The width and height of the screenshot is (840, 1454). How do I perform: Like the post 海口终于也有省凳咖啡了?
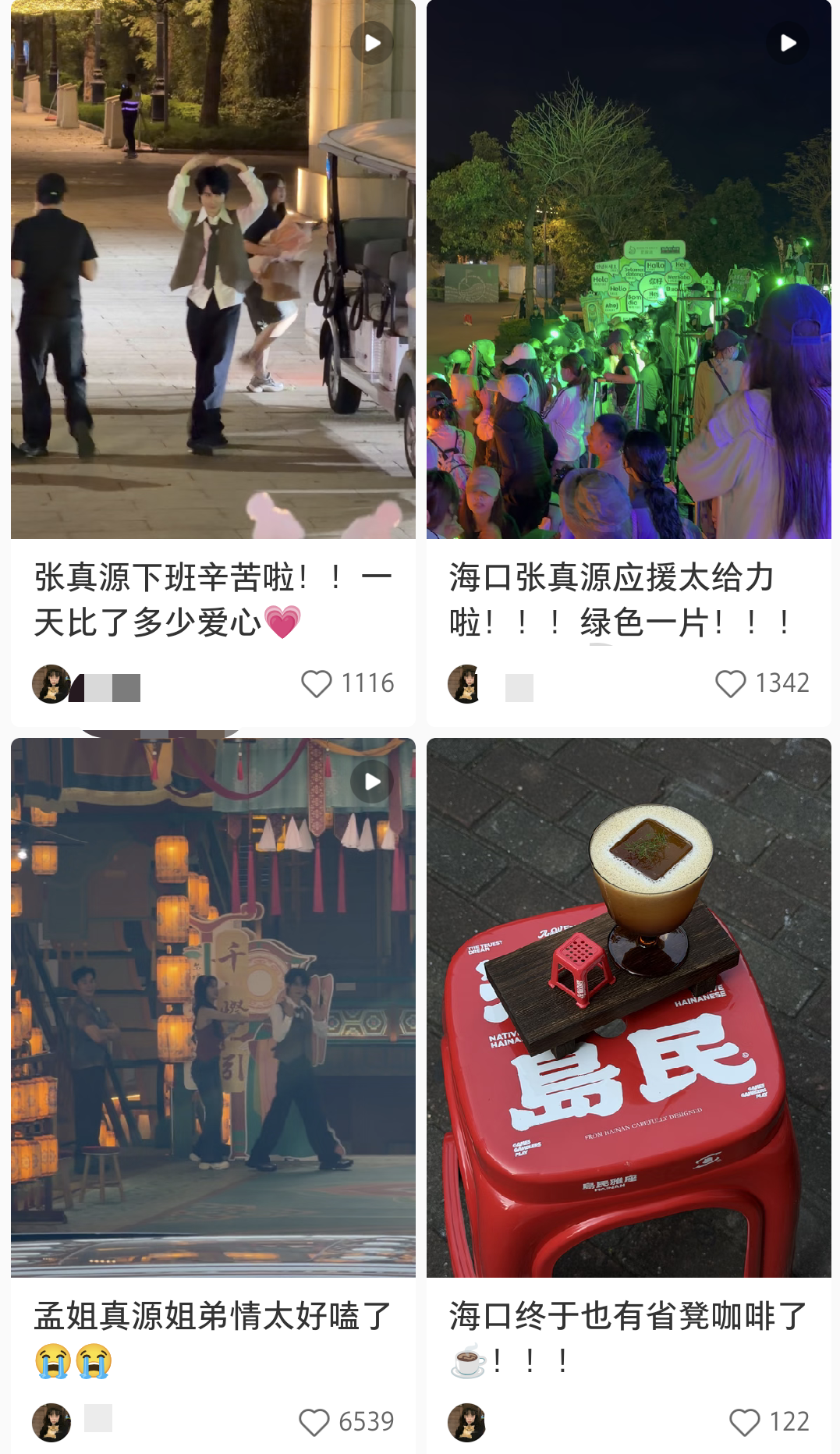pos(744,1422)
